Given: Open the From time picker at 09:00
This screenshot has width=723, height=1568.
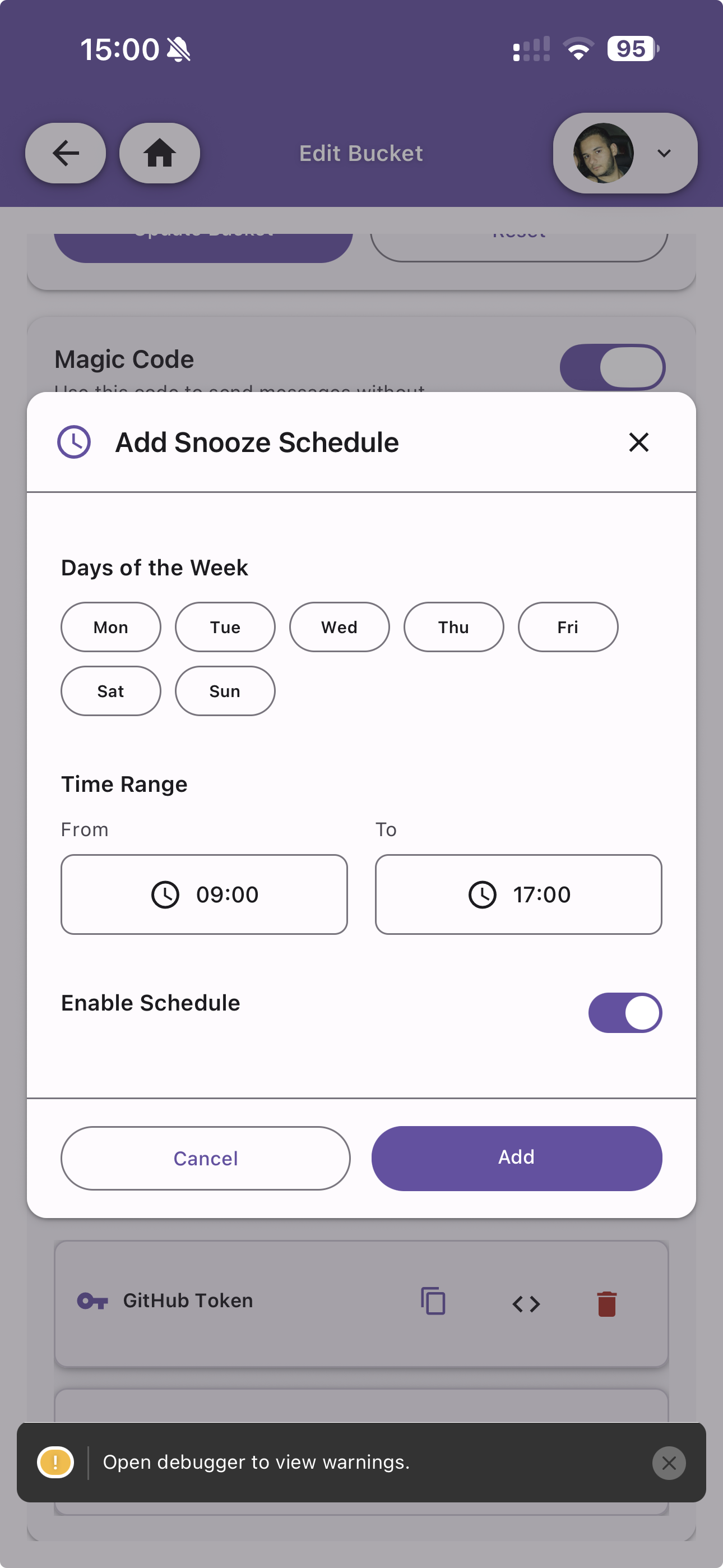Looking at the screenshot, I should pos(204,894).
